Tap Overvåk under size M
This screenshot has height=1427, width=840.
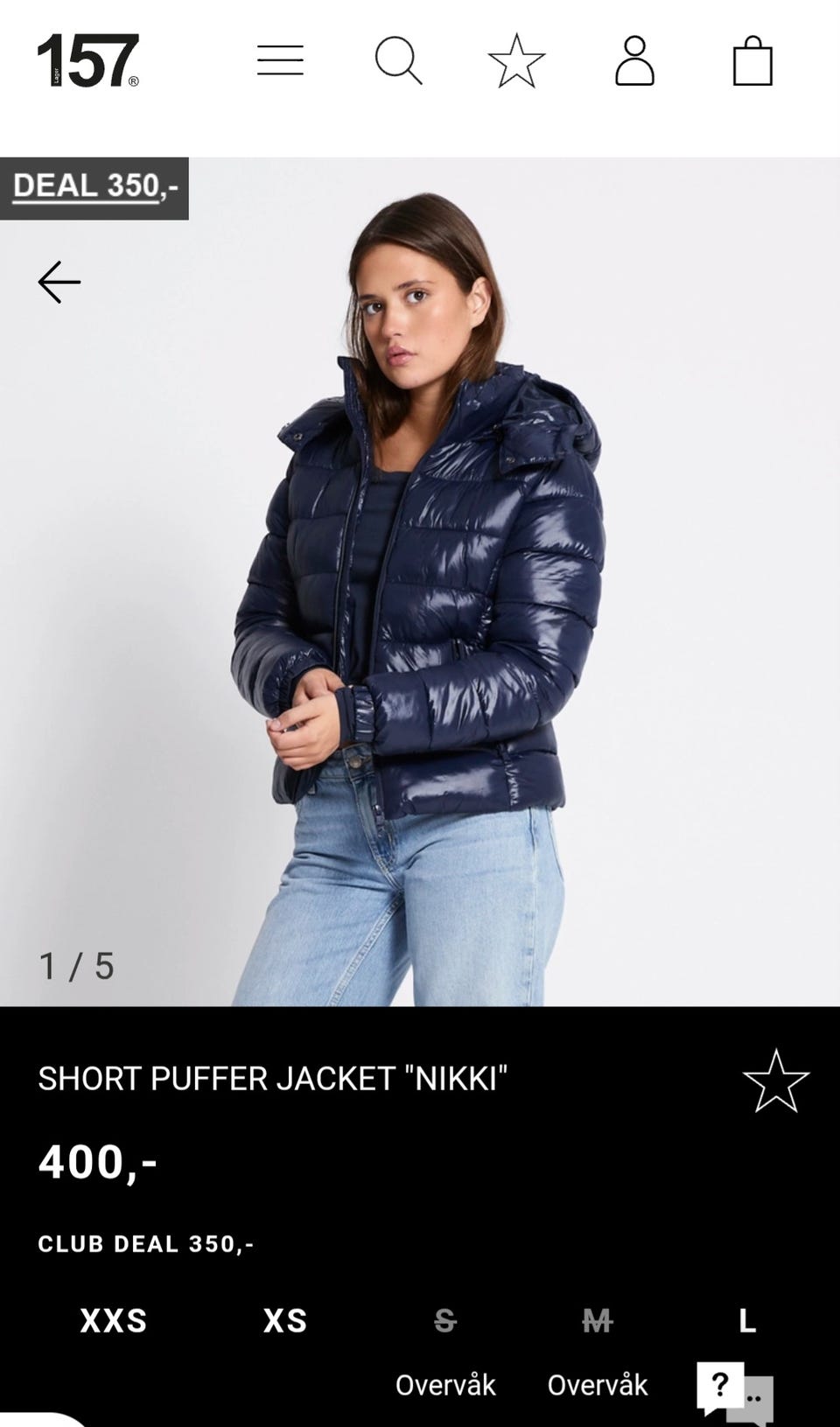(x=598, y=1385)
